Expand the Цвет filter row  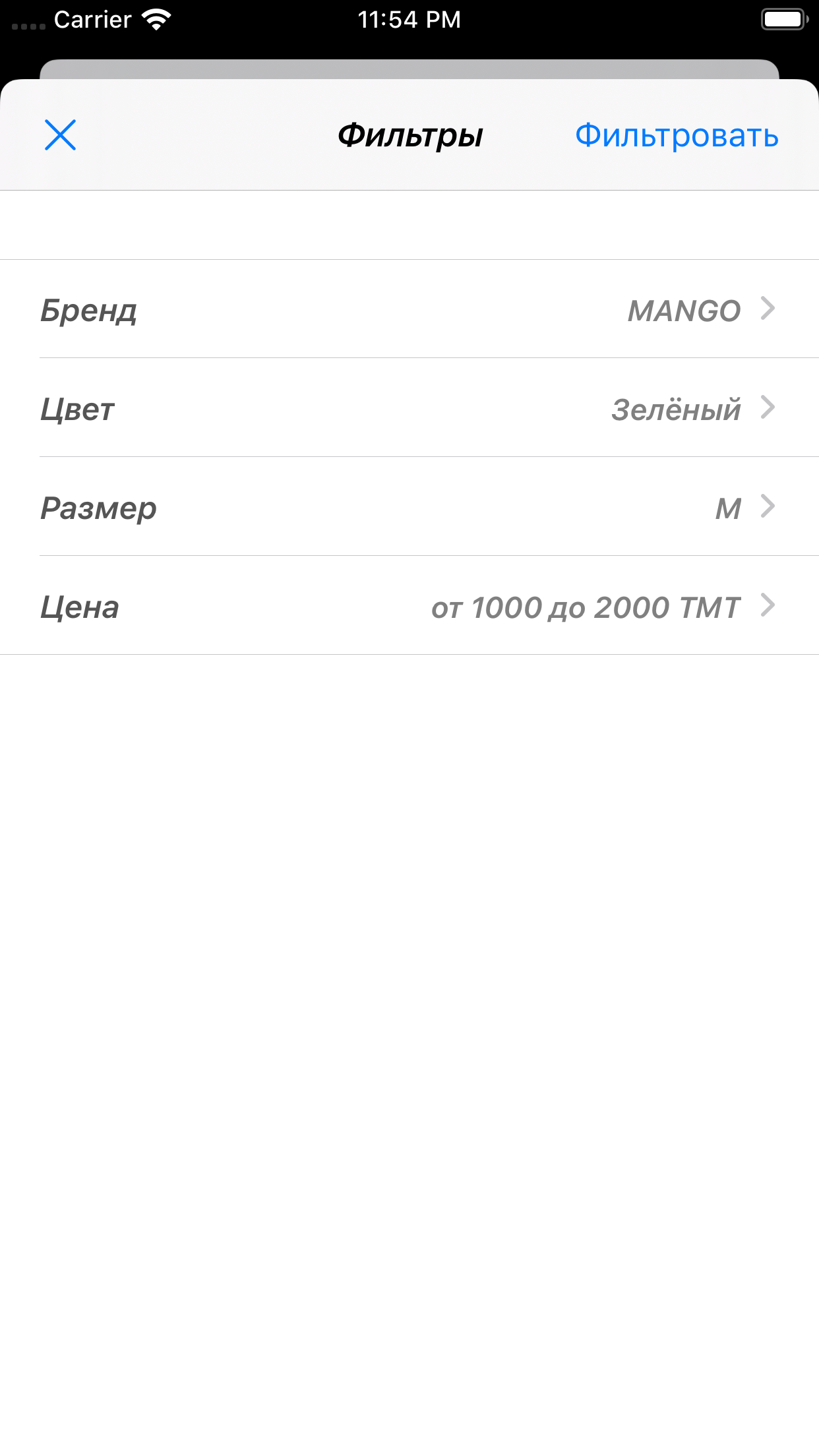click(409, 409)
